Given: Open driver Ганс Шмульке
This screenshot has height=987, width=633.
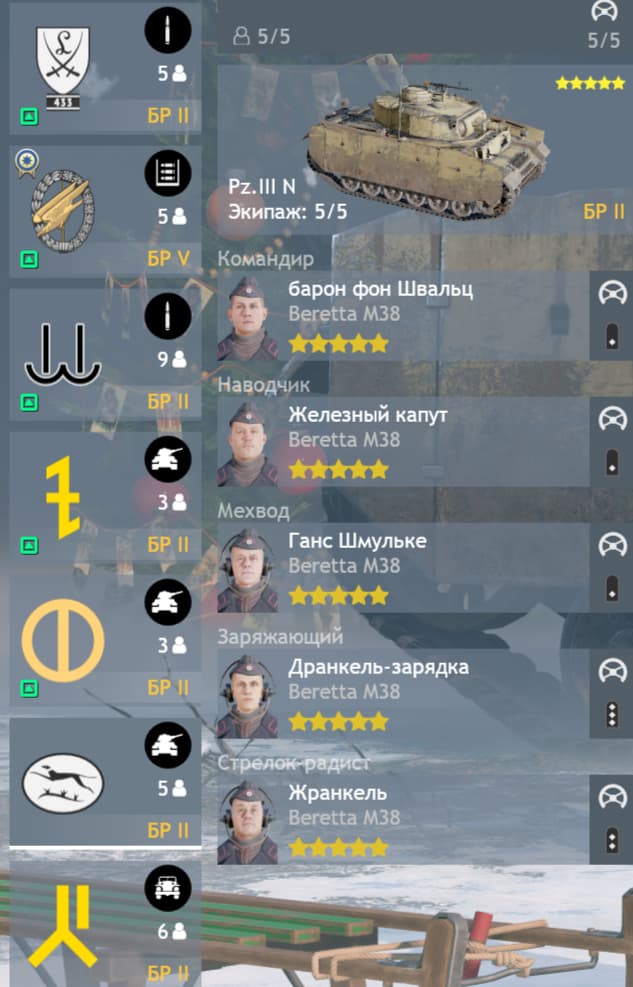Looking at the screenshot, I should pos(402,568).
